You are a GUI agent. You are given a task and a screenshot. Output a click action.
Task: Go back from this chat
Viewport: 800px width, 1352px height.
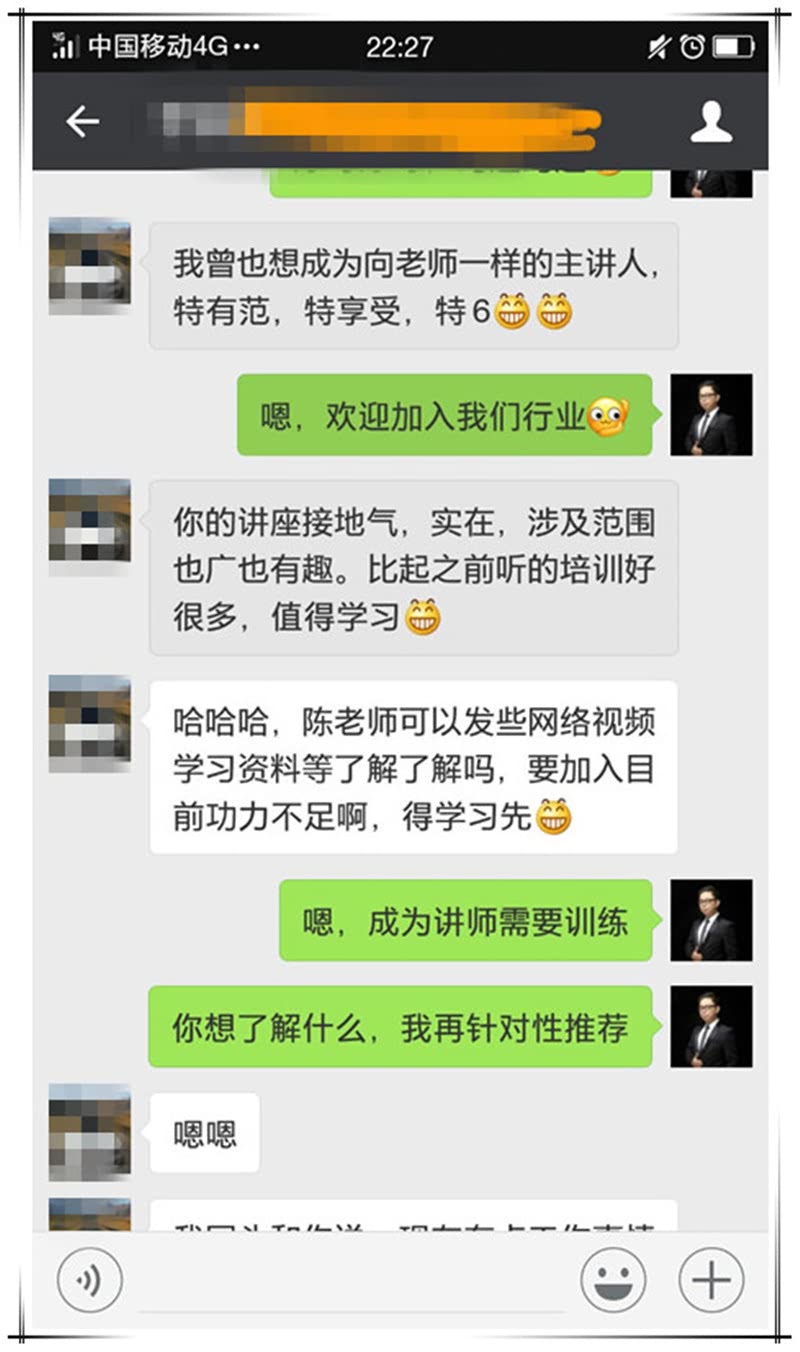82,122
